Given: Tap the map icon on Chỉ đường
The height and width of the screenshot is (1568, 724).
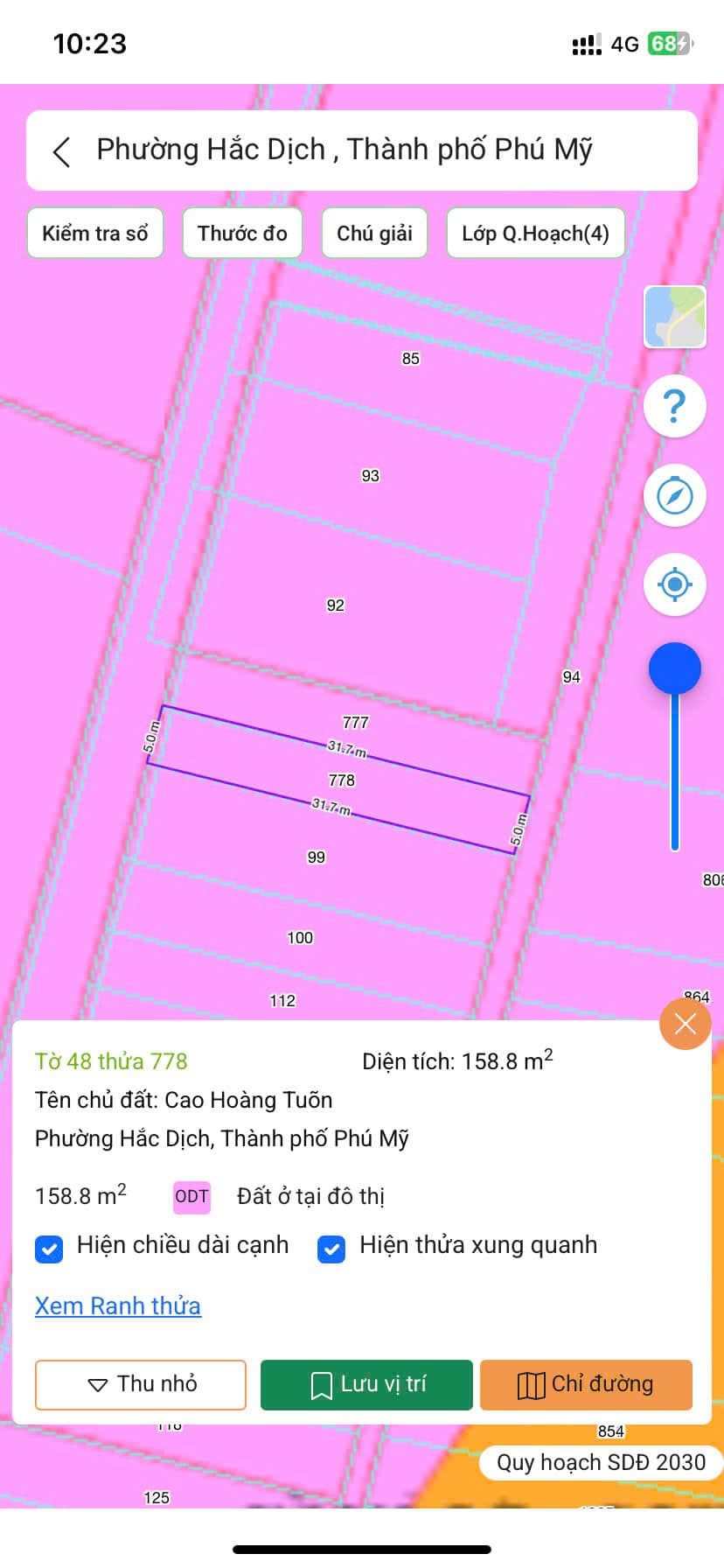Looking at the screenshot, I should tap(530, 1384).
